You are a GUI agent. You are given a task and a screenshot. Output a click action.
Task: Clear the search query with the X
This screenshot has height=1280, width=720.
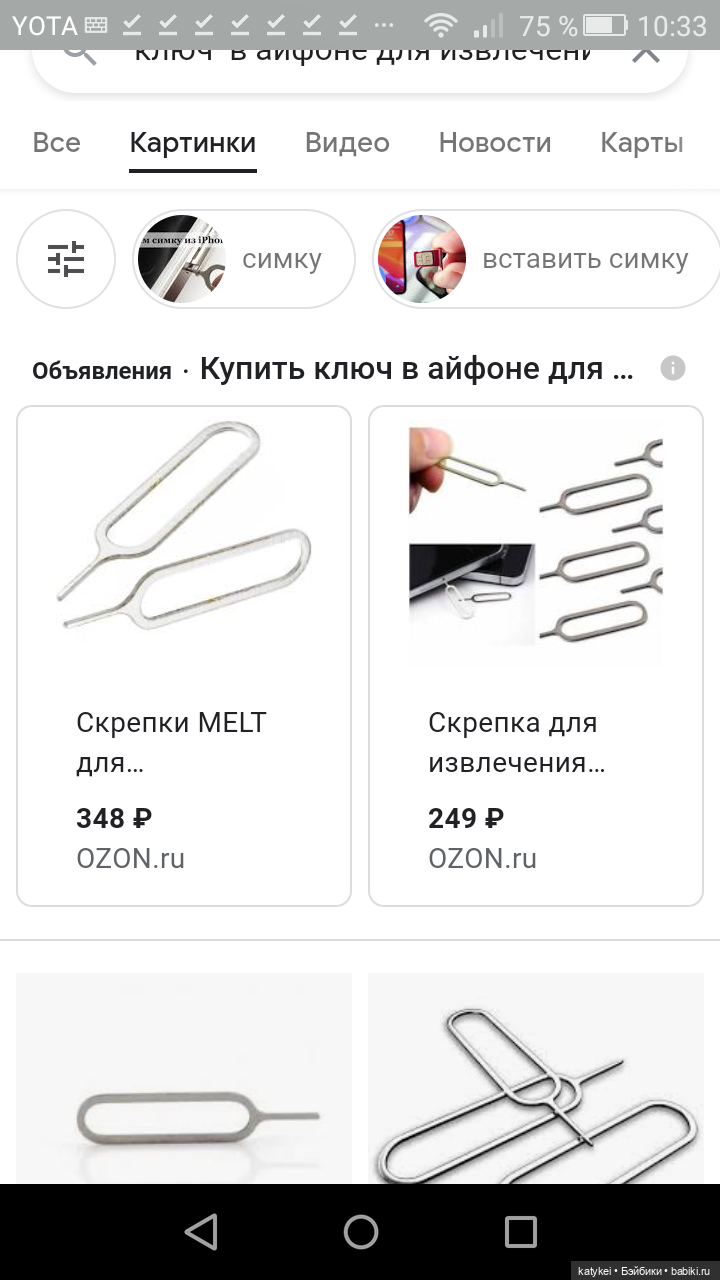pyautogui.click(x=646, y=54)
